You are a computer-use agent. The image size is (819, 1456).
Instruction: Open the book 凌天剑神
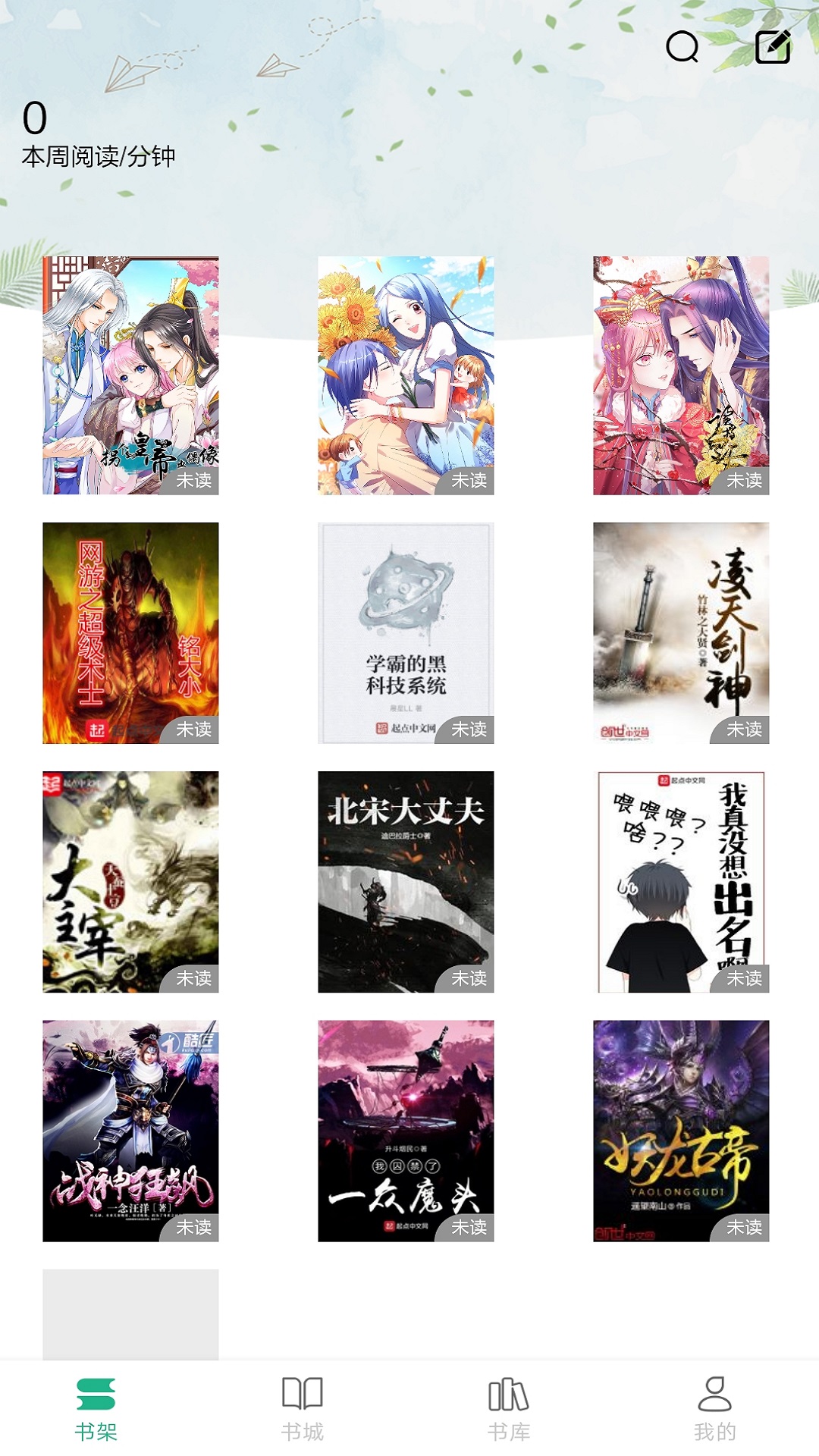pyautogui.click(x=681, y=633)
